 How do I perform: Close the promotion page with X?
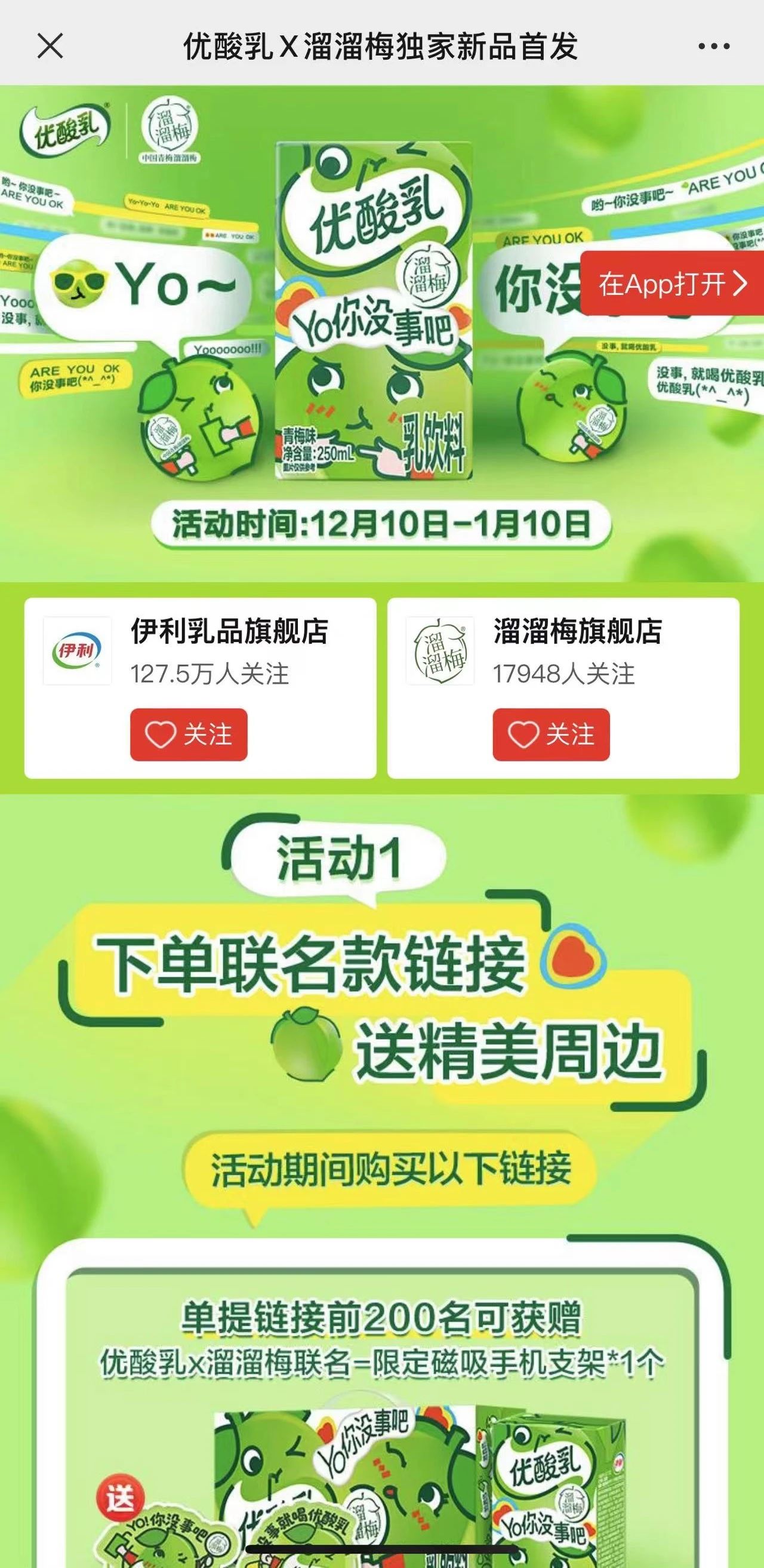pos(50,45)
